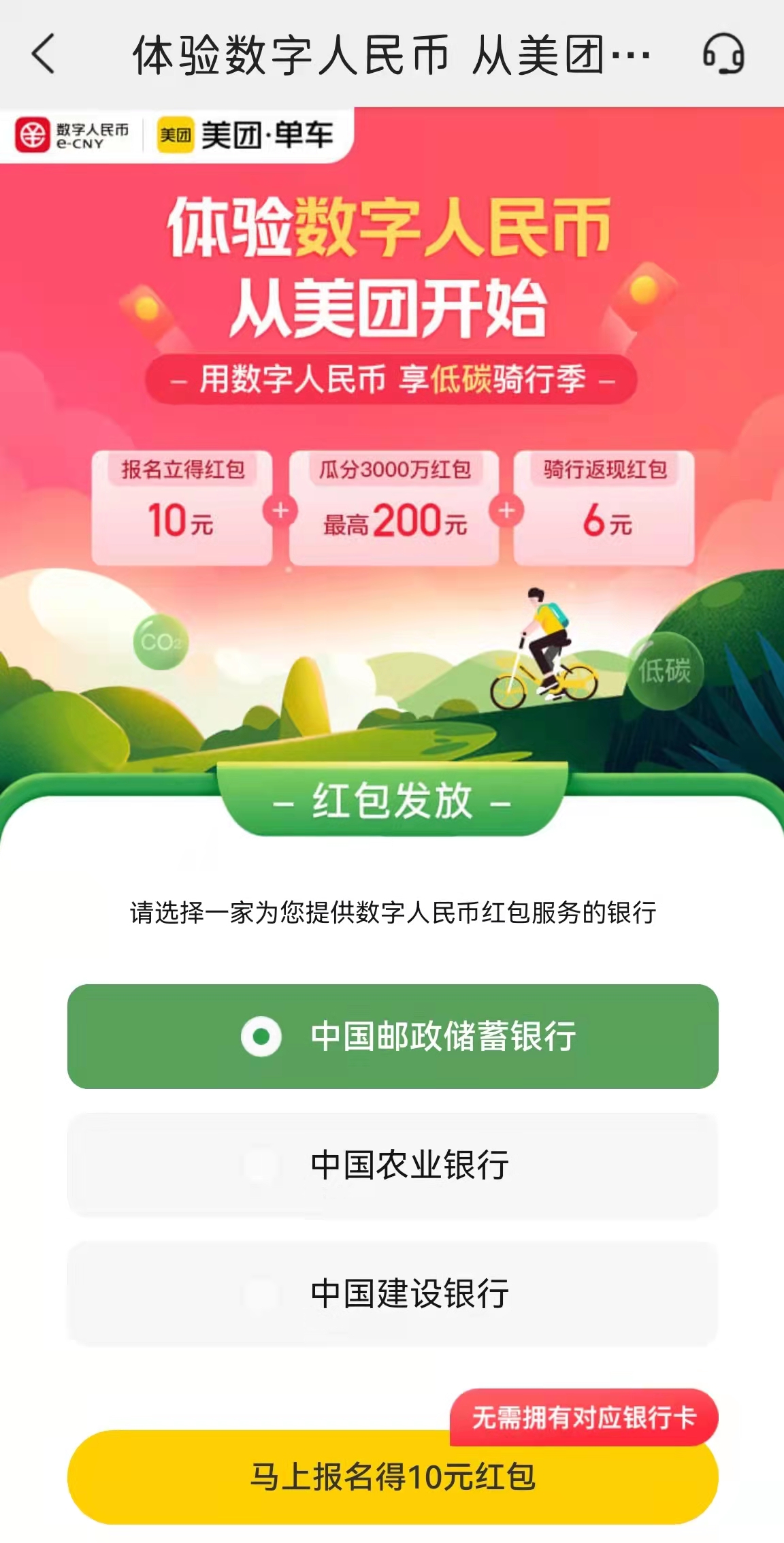The width and height of the screenshot is (784, 1543).
Task: Select 中国邮政储蓄银行 option
Action: pos(393,1036)
